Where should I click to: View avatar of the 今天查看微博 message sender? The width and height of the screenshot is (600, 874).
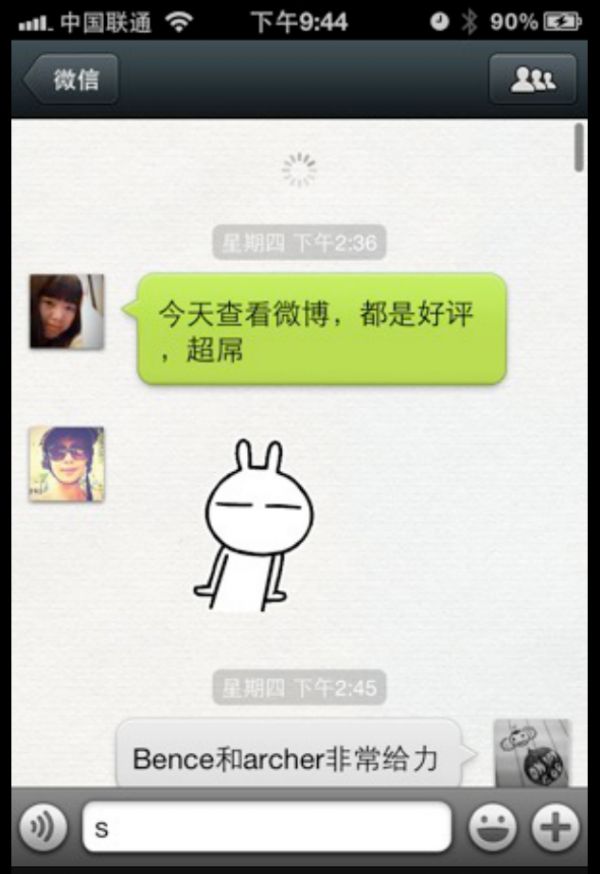tap(66, 311)
